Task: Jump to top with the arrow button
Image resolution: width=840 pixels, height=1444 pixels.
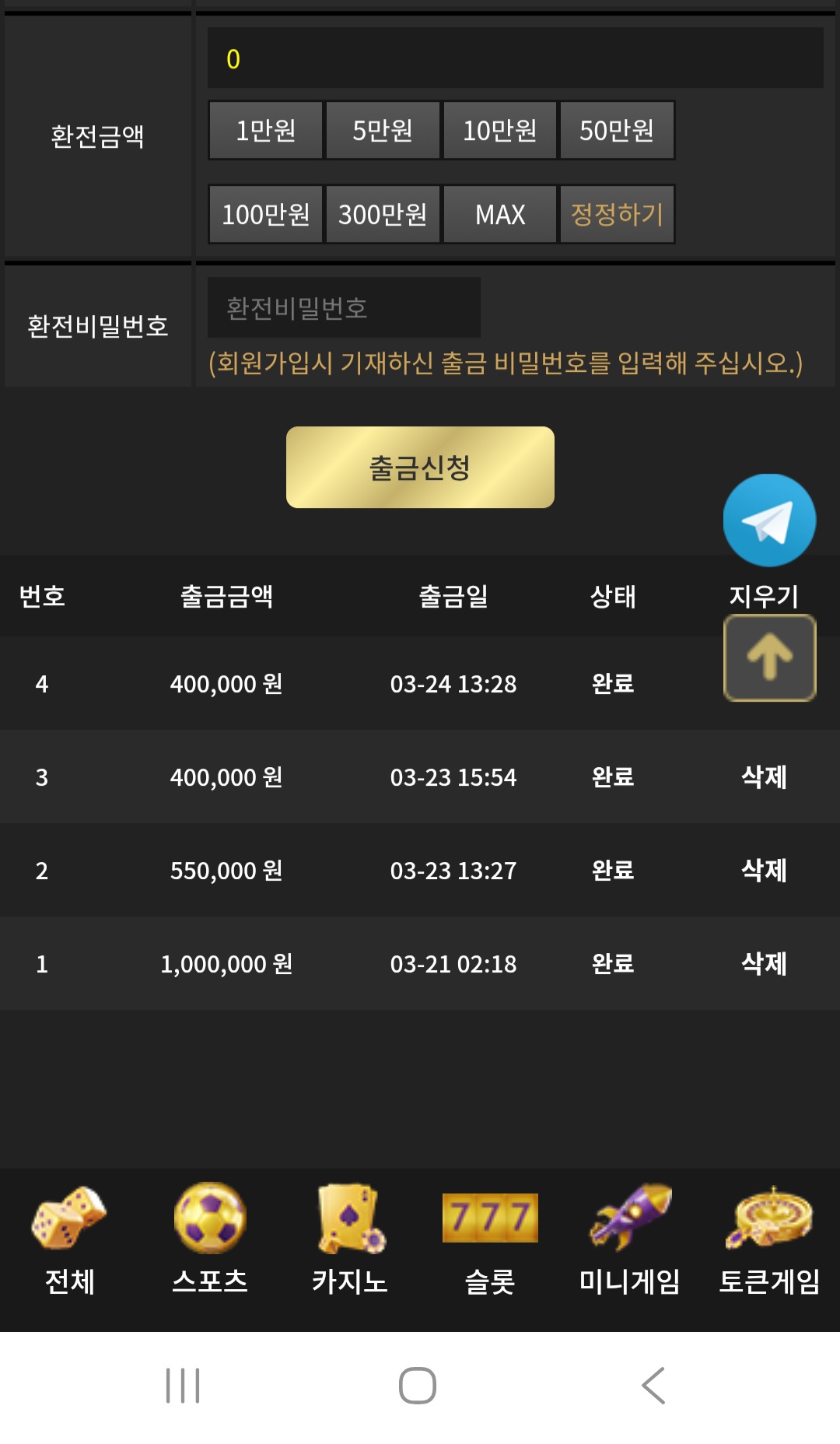Action: 769,658
